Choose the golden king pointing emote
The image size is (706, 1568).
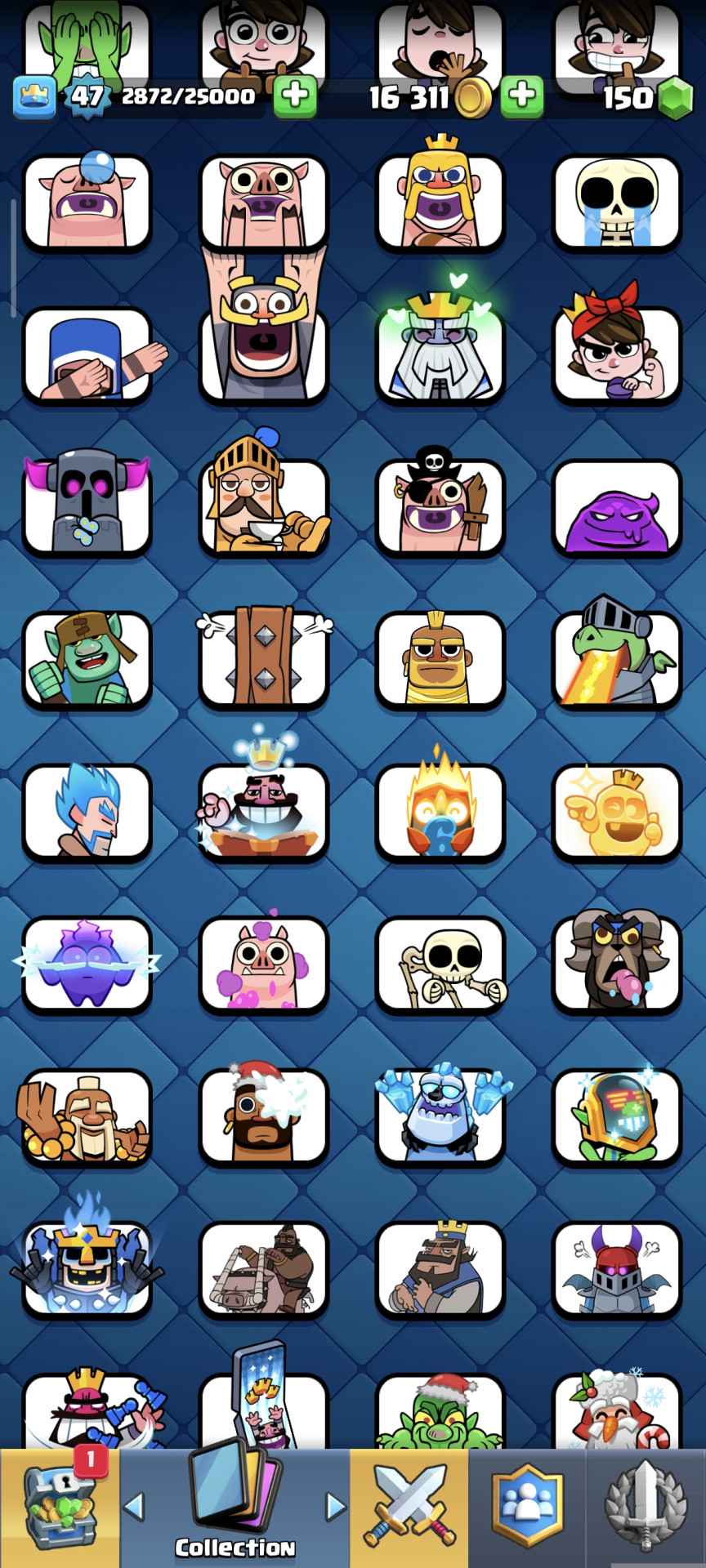tap(617, 813)
